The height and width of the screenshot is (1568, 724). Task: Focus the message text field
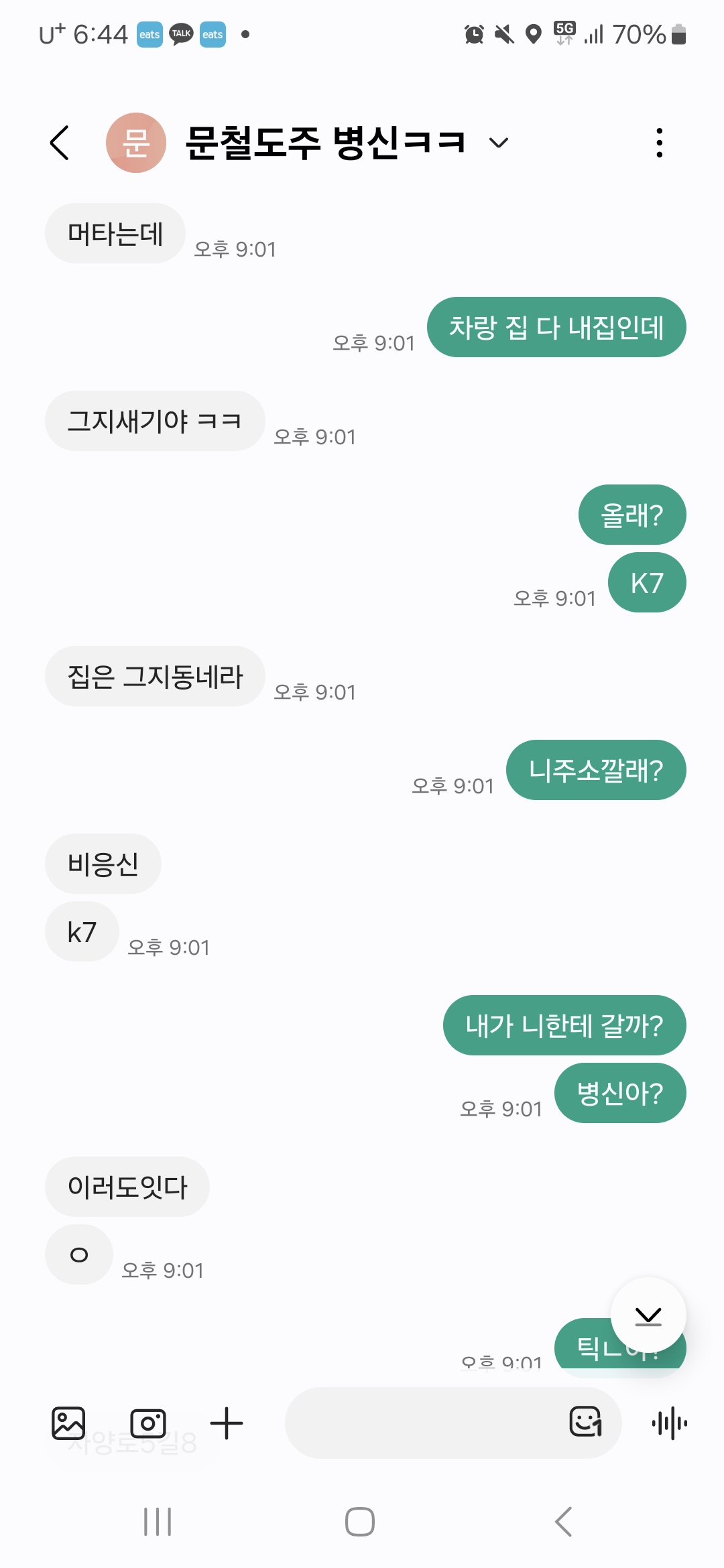422,1423
